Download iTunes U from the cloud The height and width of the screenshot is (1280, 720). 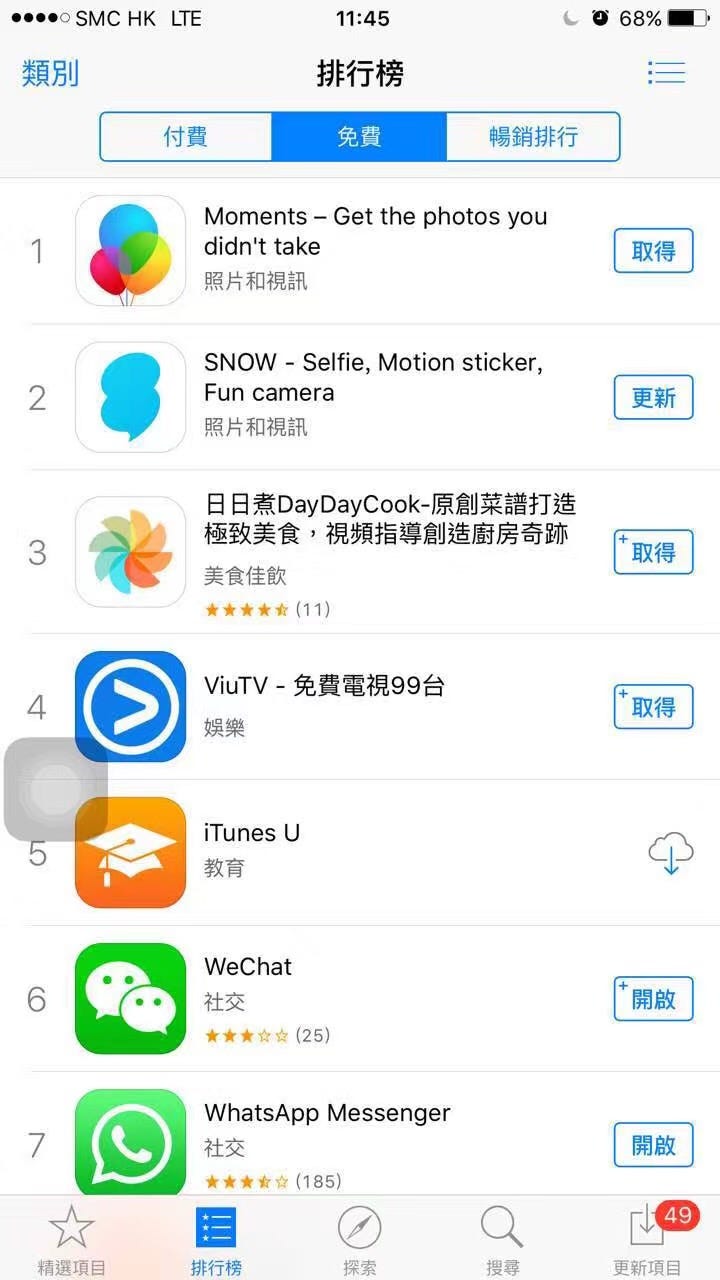click(x=669, y=854)
